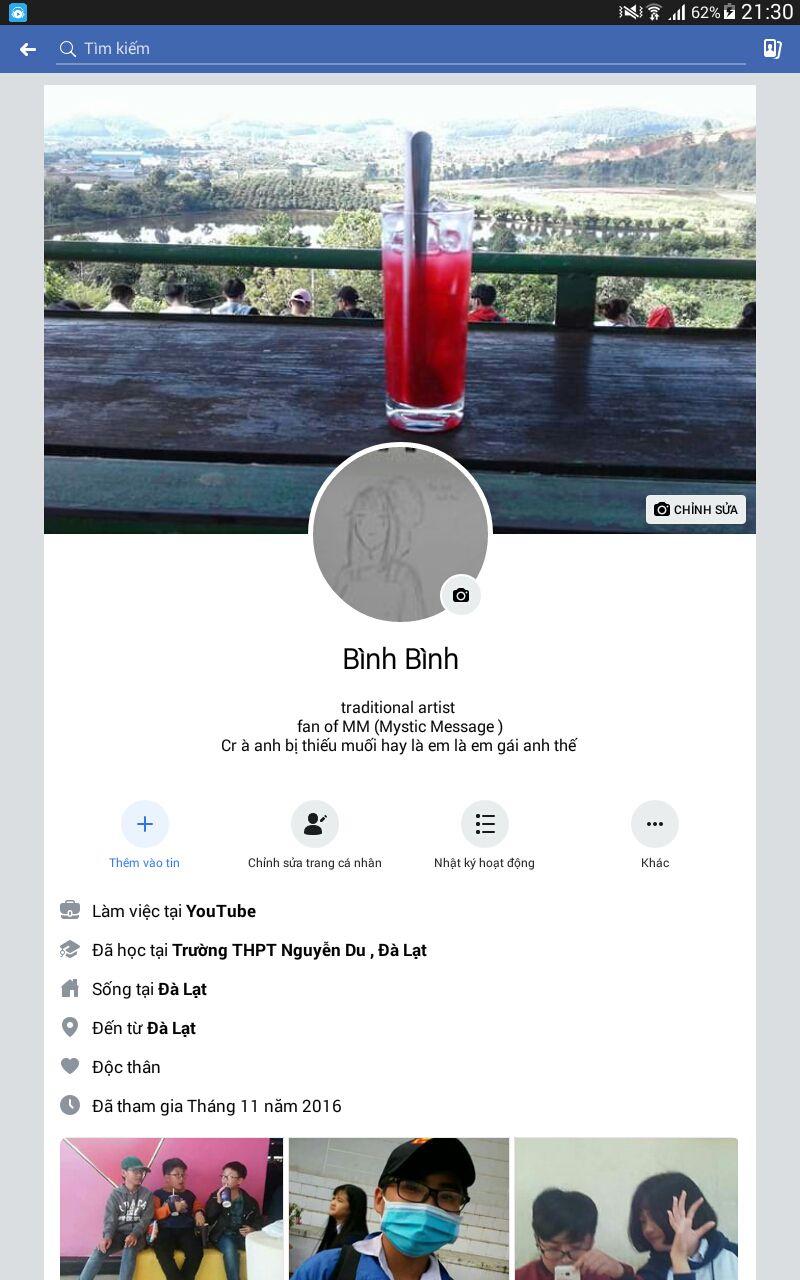Open Chỉnh sửa trang cá nhân
The height and width of the screenshot is (1280, 800).
(315, 825)
